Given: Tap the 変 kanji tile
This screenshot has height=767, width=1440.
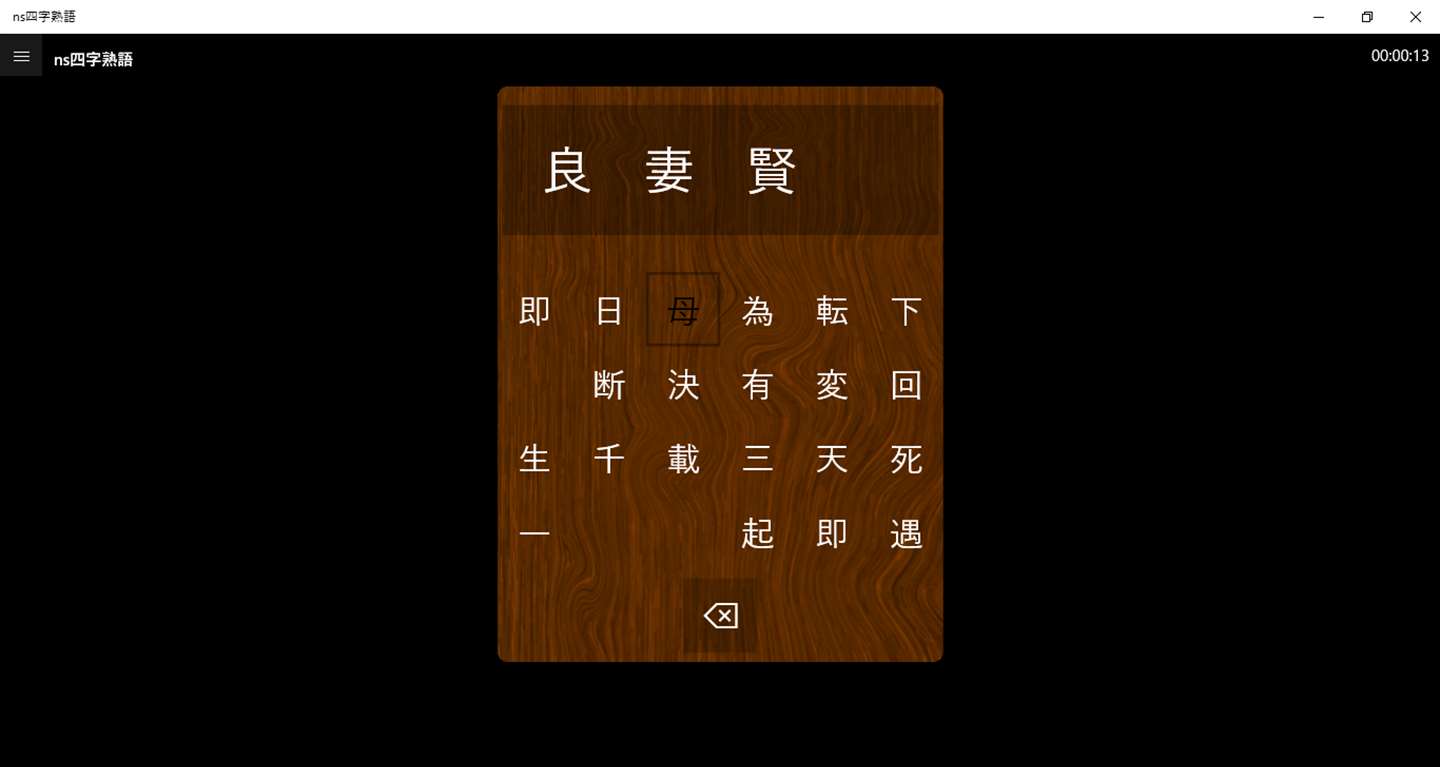Looking at the screenshot, I should [831, 385].
